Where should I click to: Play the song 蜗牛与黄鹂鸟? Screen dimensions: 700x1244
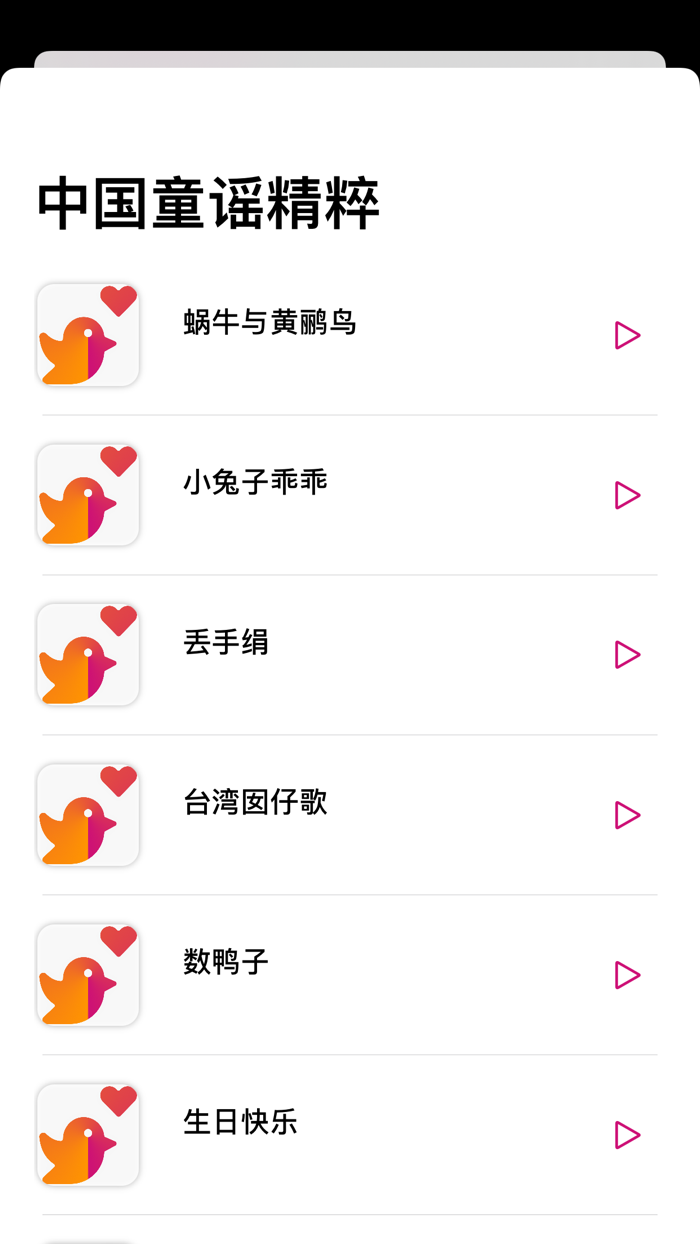point(627,335)
